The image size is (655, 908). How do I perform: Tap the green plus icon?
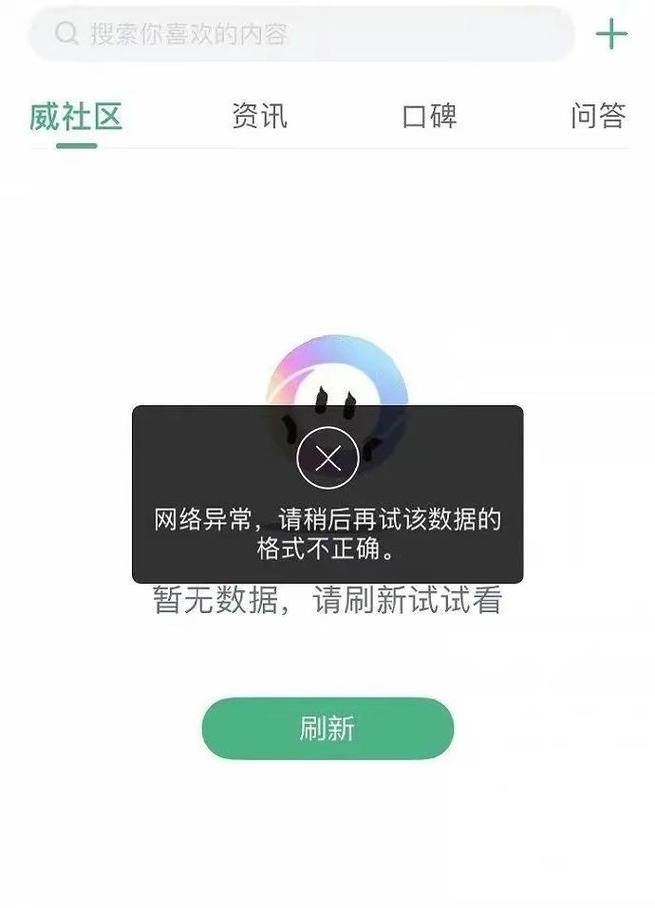[611, 34]
